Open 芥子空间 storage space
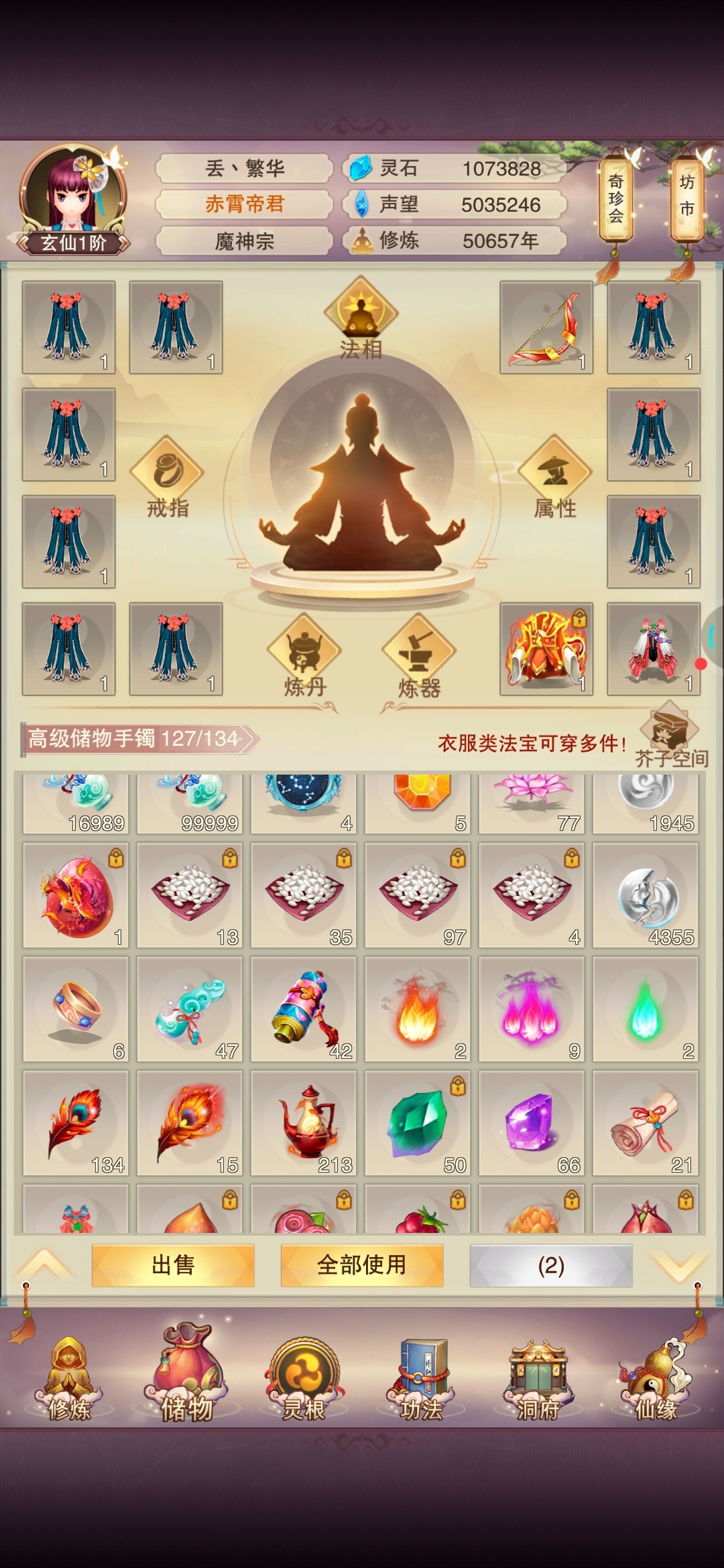The width and height of the screenshot is (724, 1568). click(x=670, y=734)
